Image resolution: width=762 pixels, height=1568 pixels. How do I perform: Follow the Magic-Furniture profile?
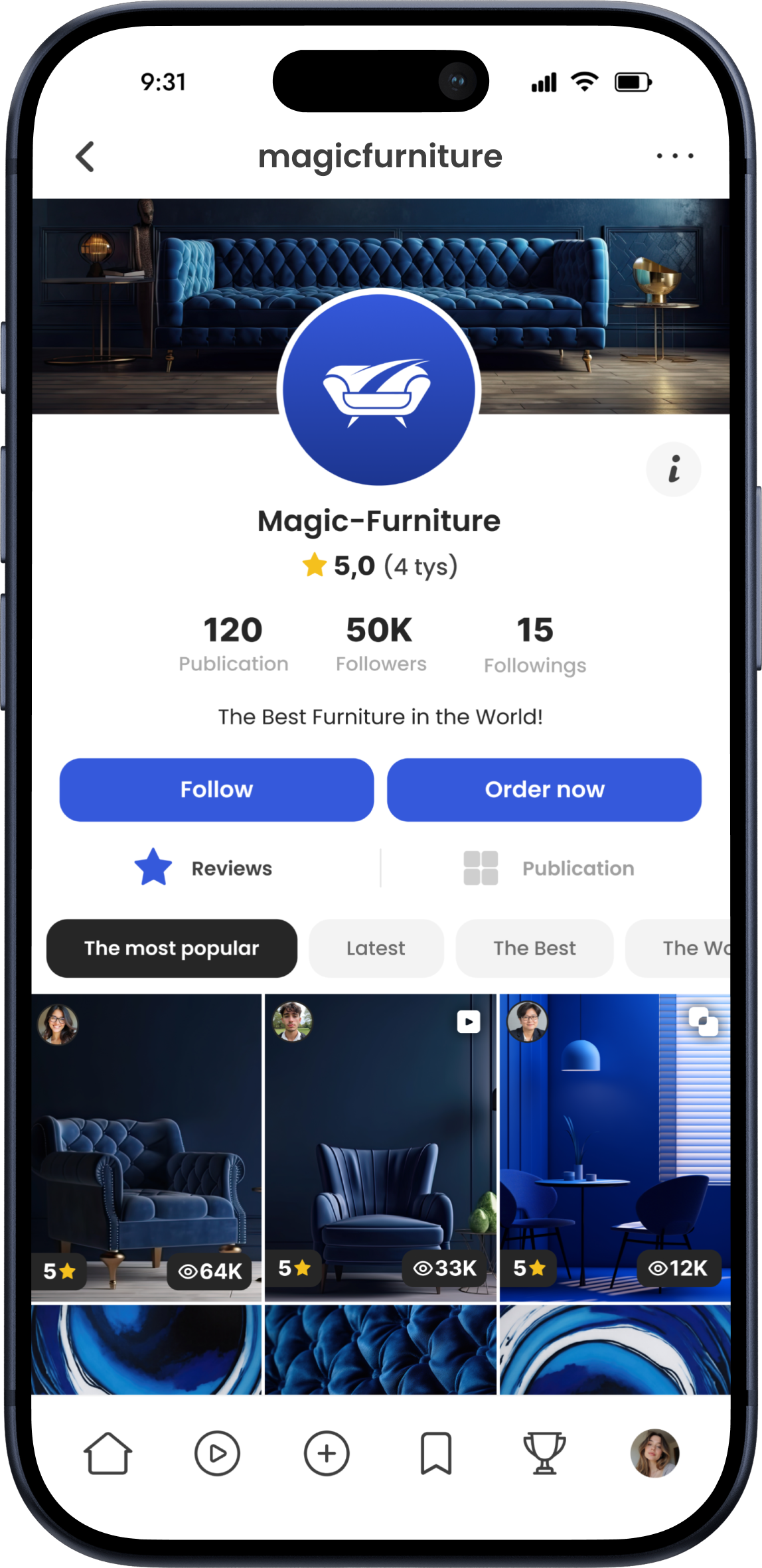click(x=216, y=789)
